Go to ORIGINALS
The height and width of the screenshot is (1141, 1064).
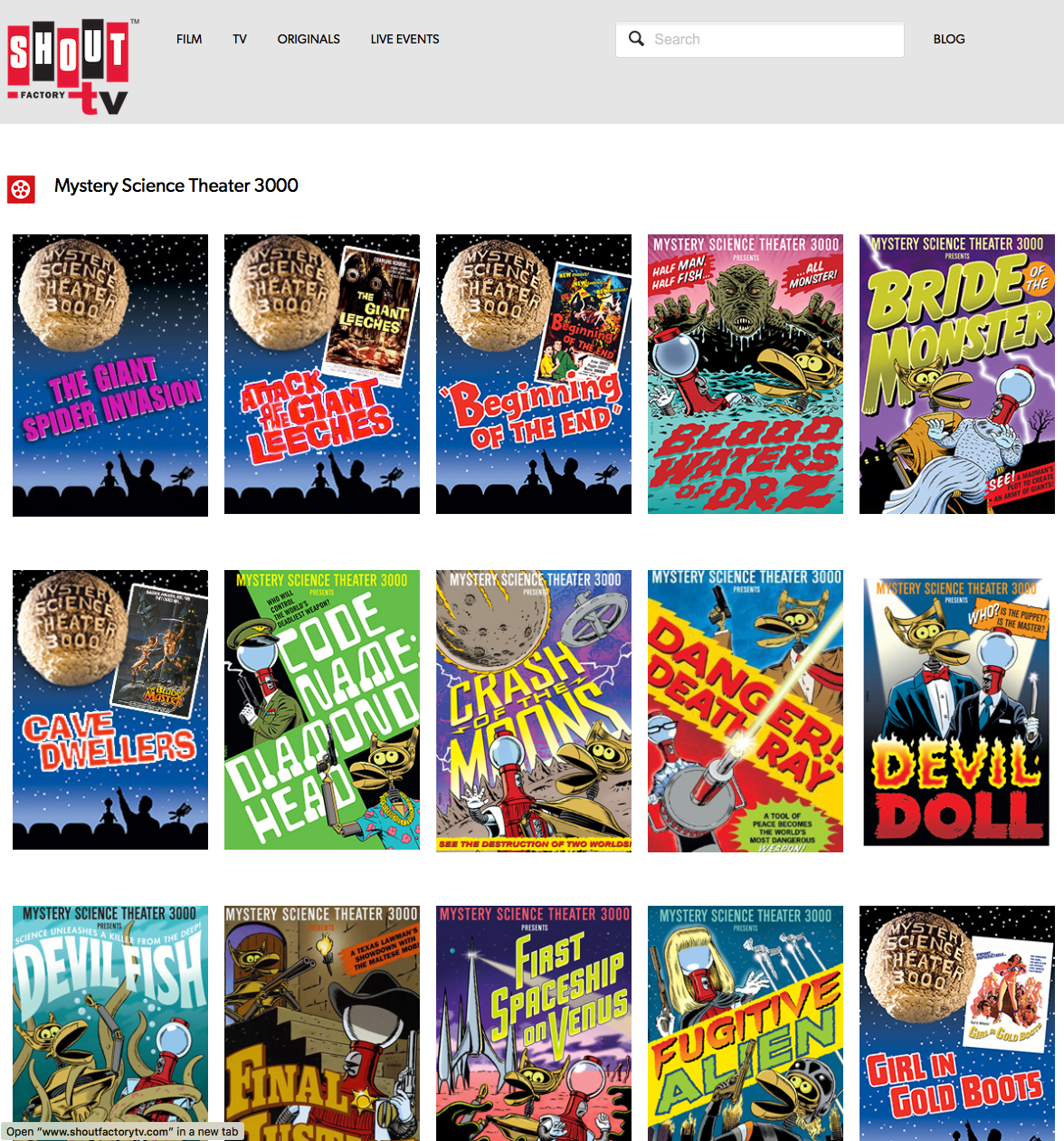[309, 39]
